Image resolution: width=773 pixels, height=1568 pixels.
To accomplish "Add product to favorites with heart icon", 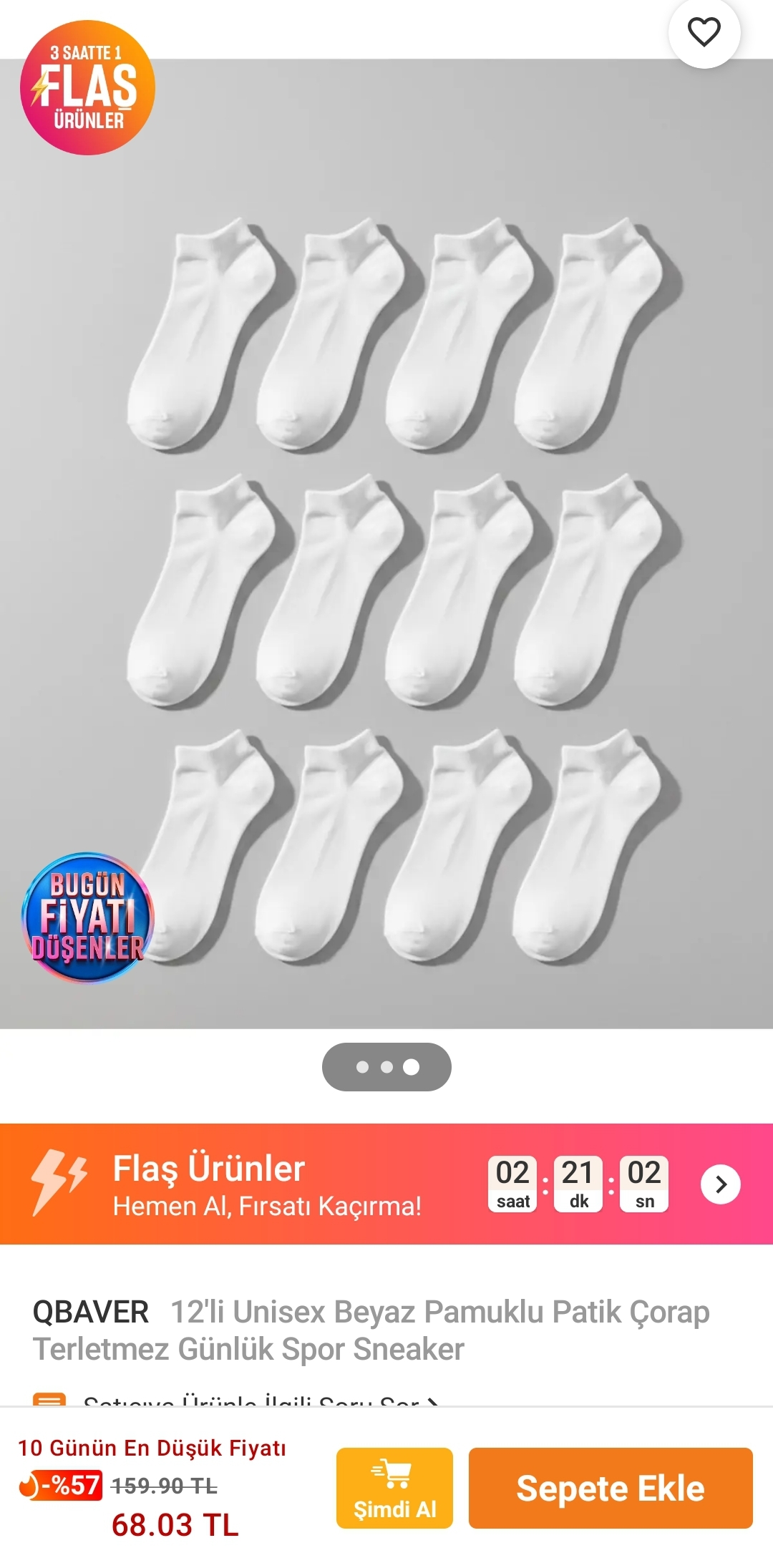I will (x=704, y=32).
